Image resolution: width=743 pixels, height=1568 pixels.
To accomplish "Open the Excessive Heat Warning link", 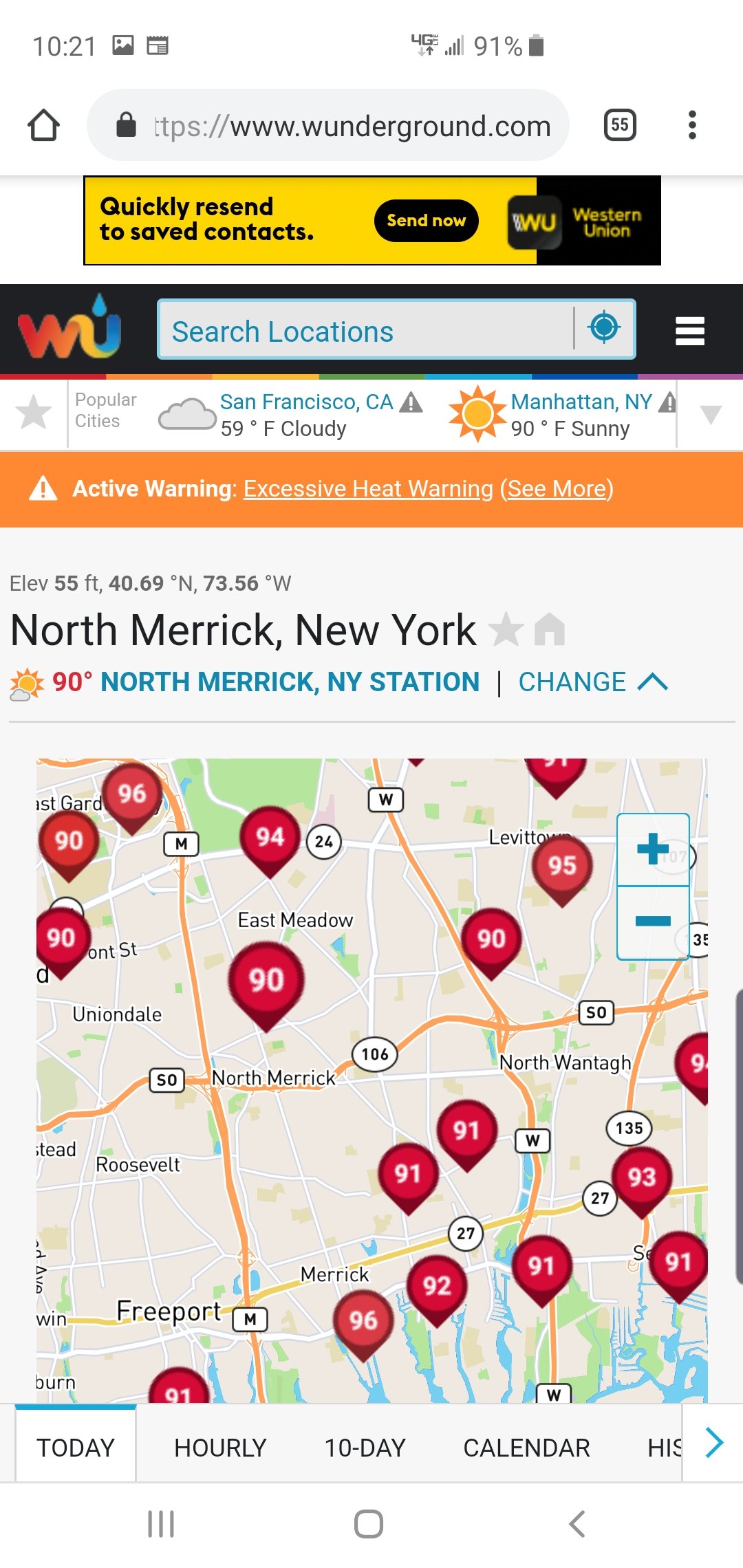I will pyautogui.click(x=368, y=489).
